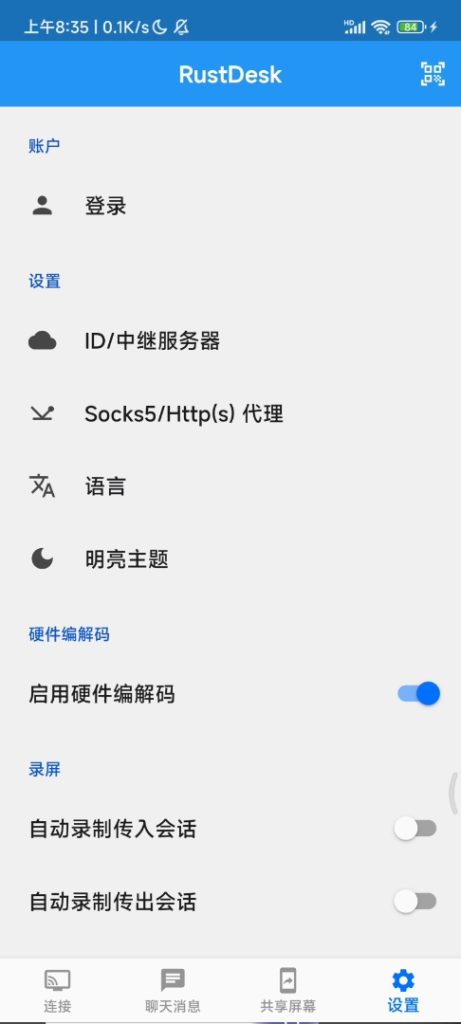
Task: Open ID/中继服务器 settings
Action: (230, 341)
